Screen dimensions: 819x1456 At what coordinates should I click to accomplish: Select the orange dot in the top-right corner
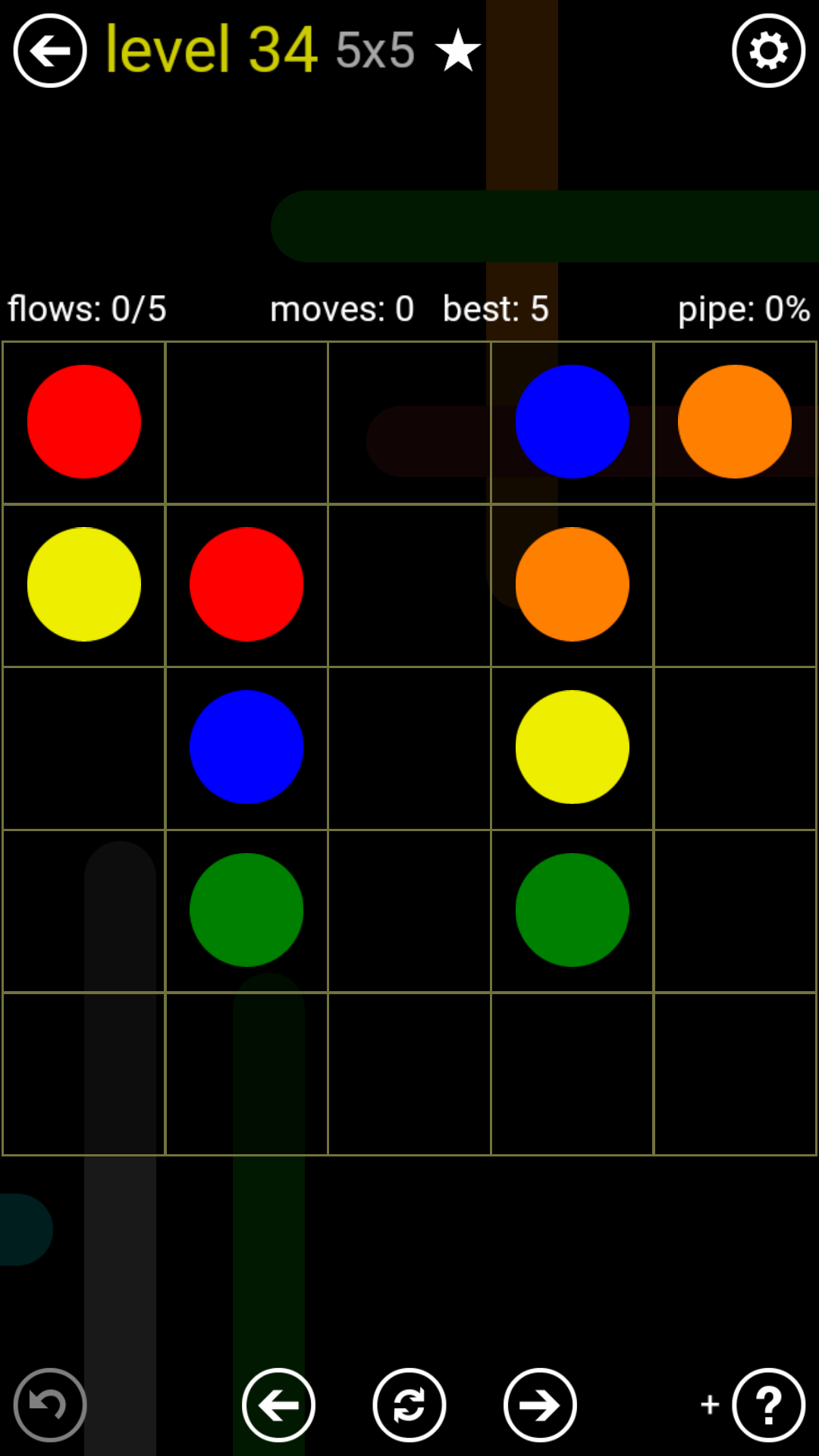tap(734, 422)
